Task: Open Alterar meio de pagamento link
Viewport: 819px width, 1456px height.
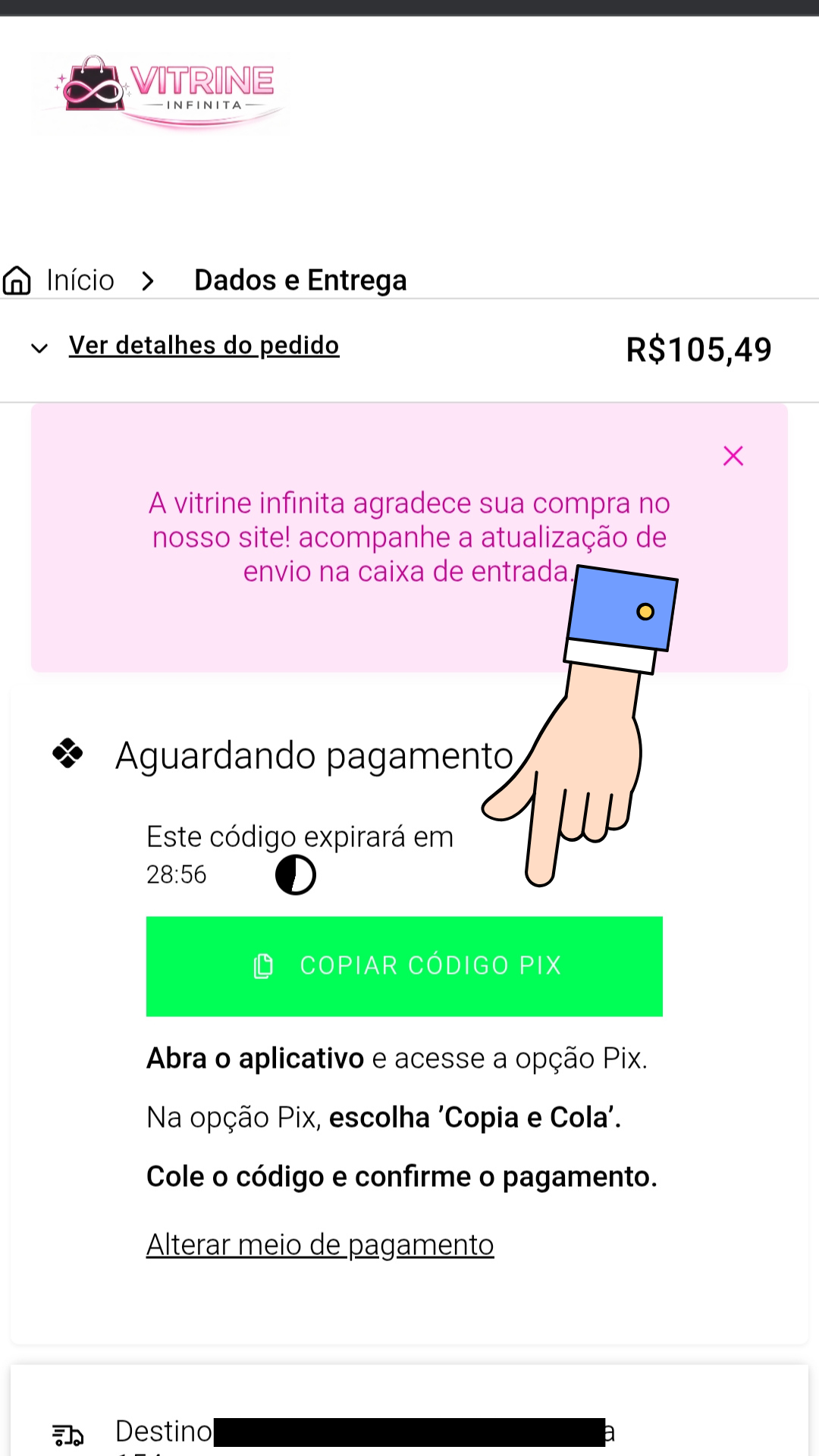Action: click(320, 1245)
